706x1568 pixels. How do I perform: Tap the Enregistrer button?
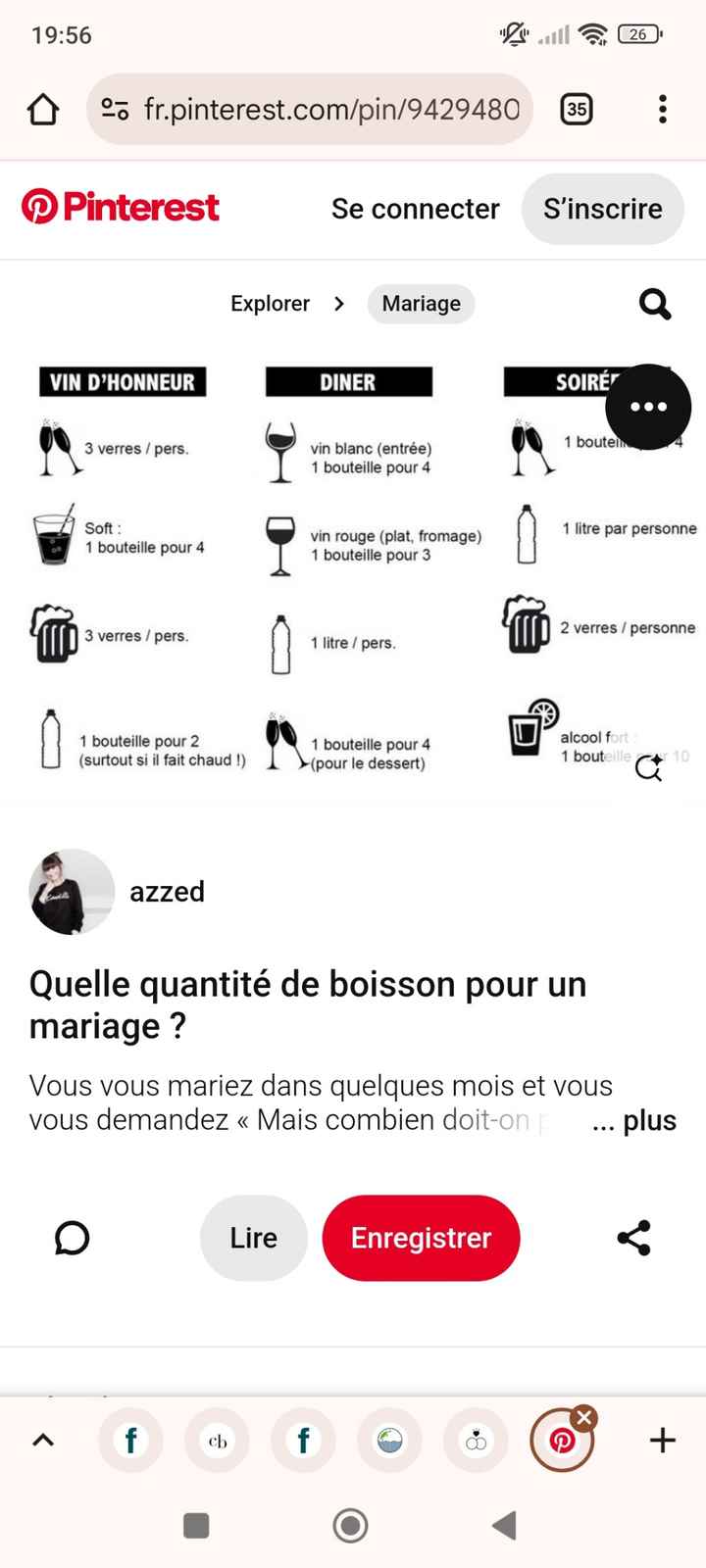pos(421,1238)
